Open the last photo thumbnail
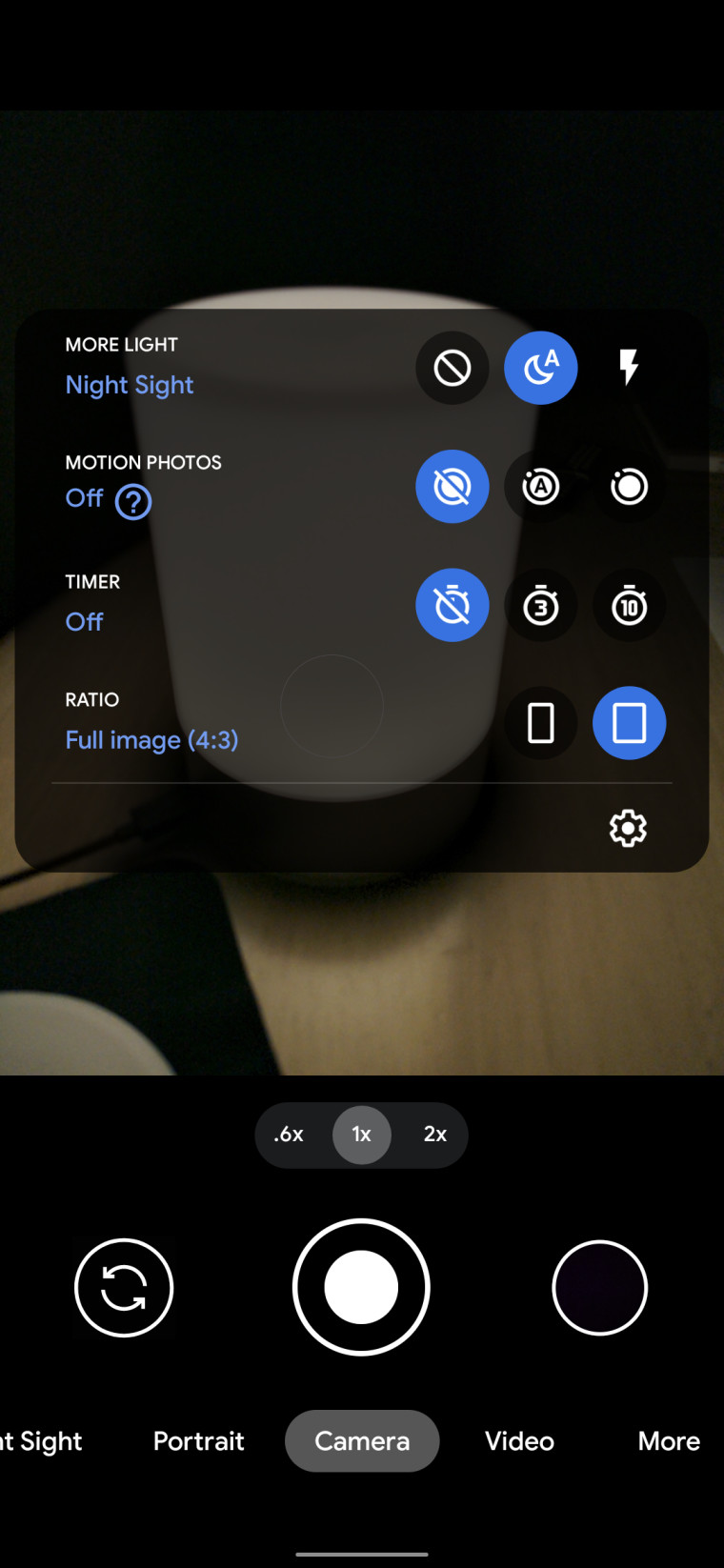Screen dimensions: 724x1568 (x=599, y=1288)
